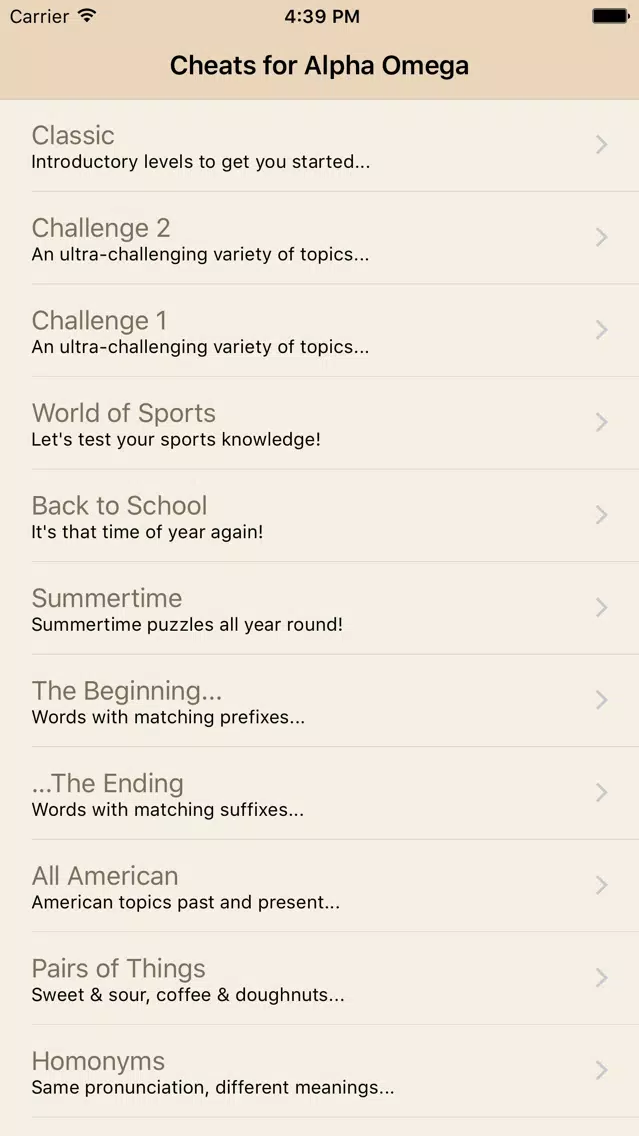Open the Challenge 2 category
The width and height of the screenshot is (639, 1136).
pos(320,238)
